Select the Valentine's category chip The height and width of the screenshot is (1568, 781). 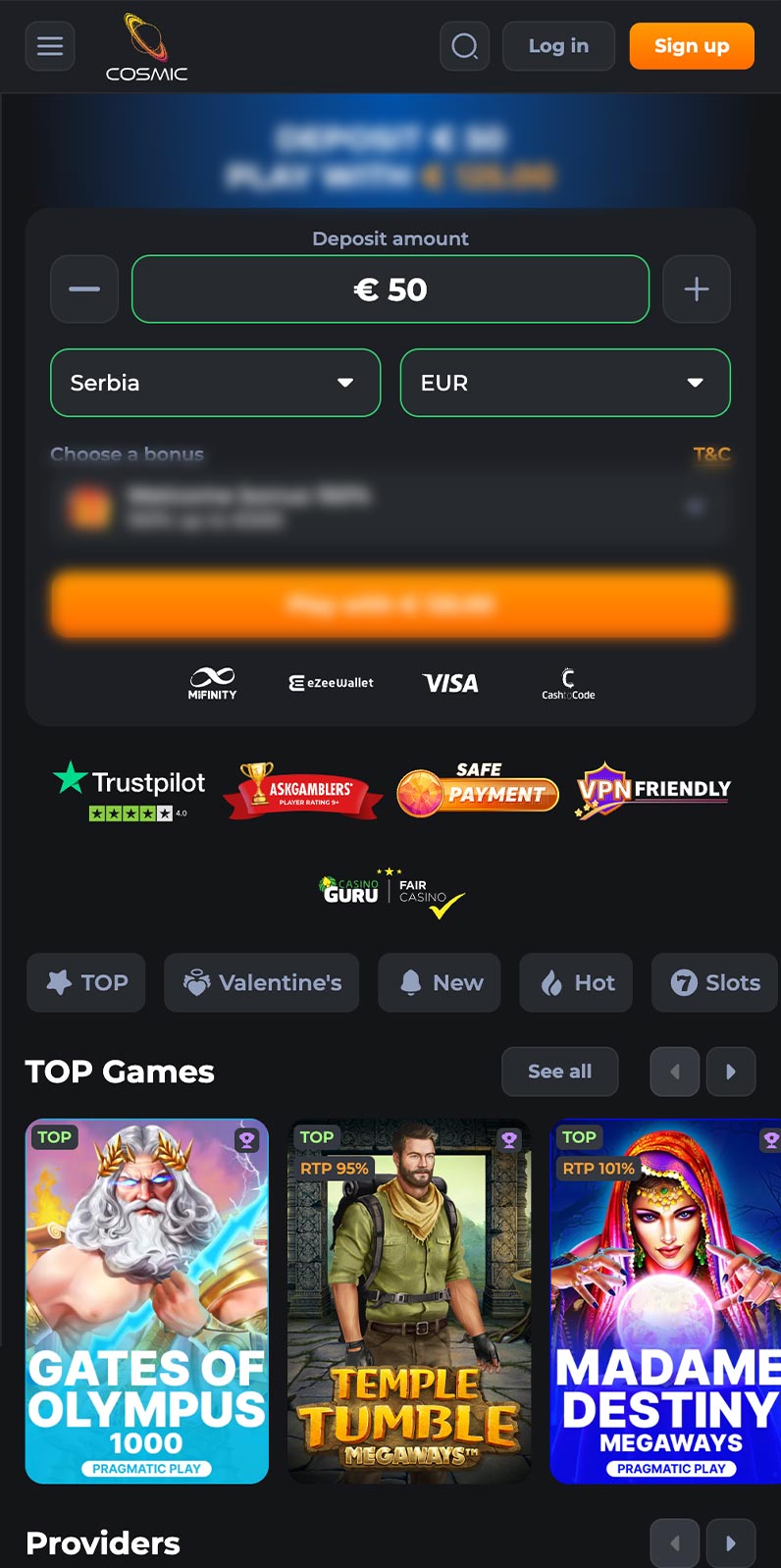(x=262, y=982)
